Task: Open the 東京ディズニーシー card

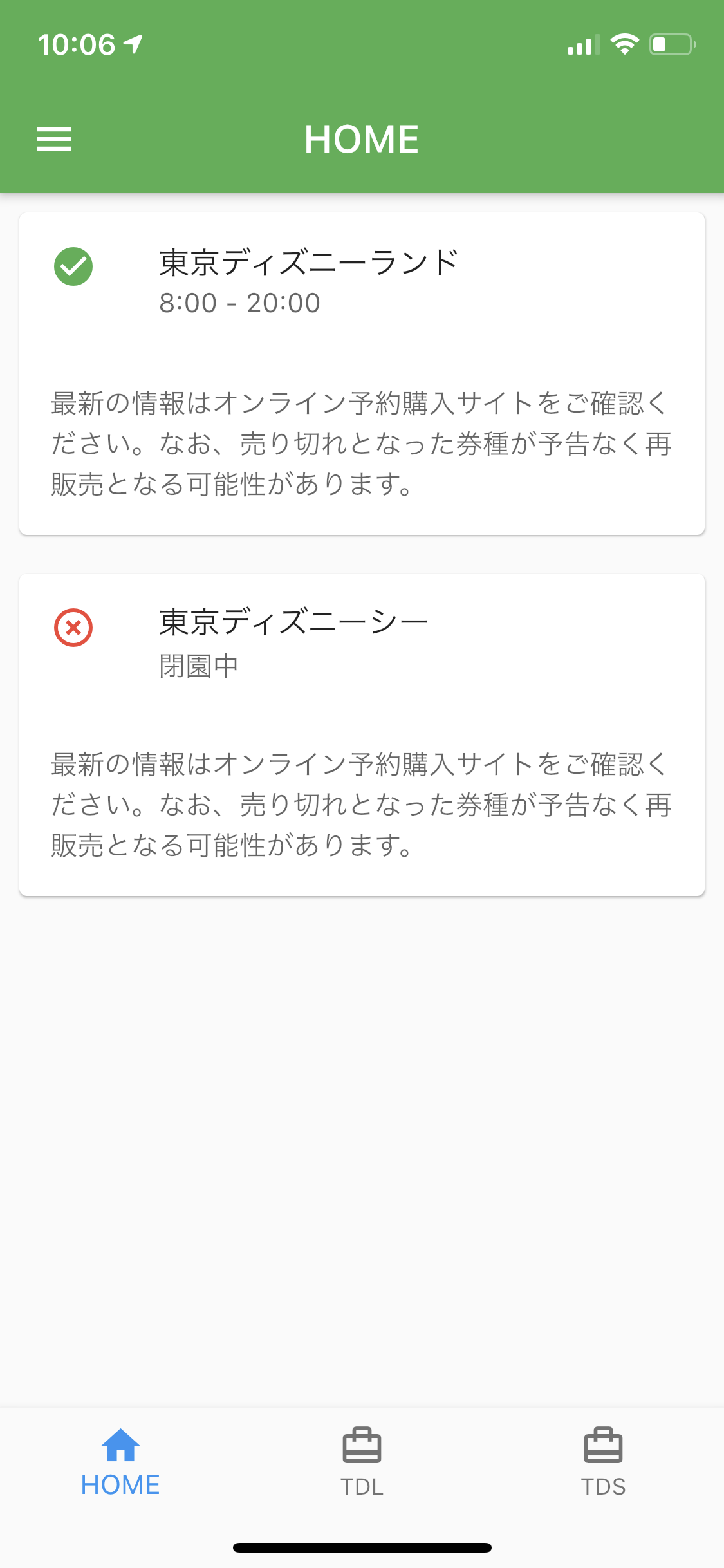Action: 362,734
